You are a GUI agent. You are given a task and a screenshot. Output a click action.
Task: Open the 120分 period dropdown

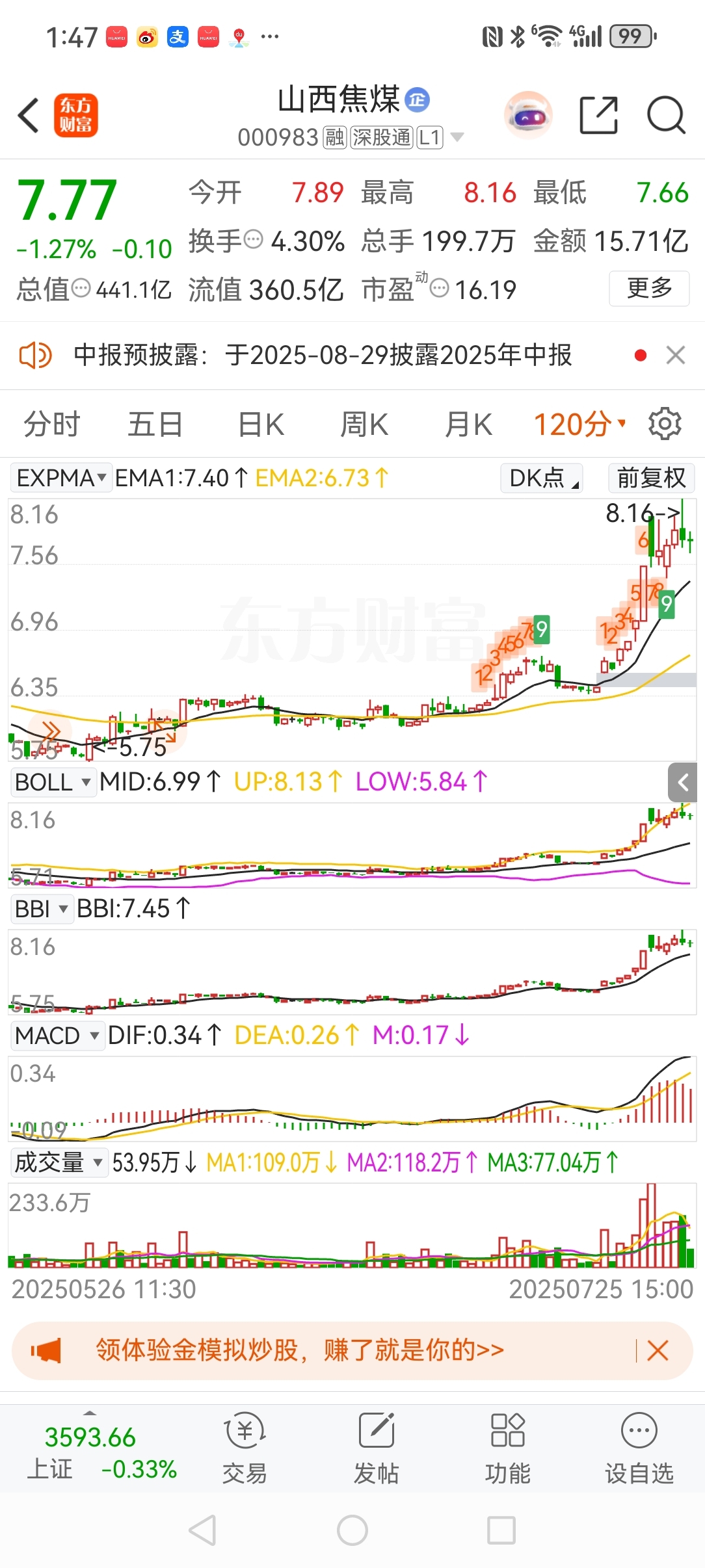[x=579, y=425]
